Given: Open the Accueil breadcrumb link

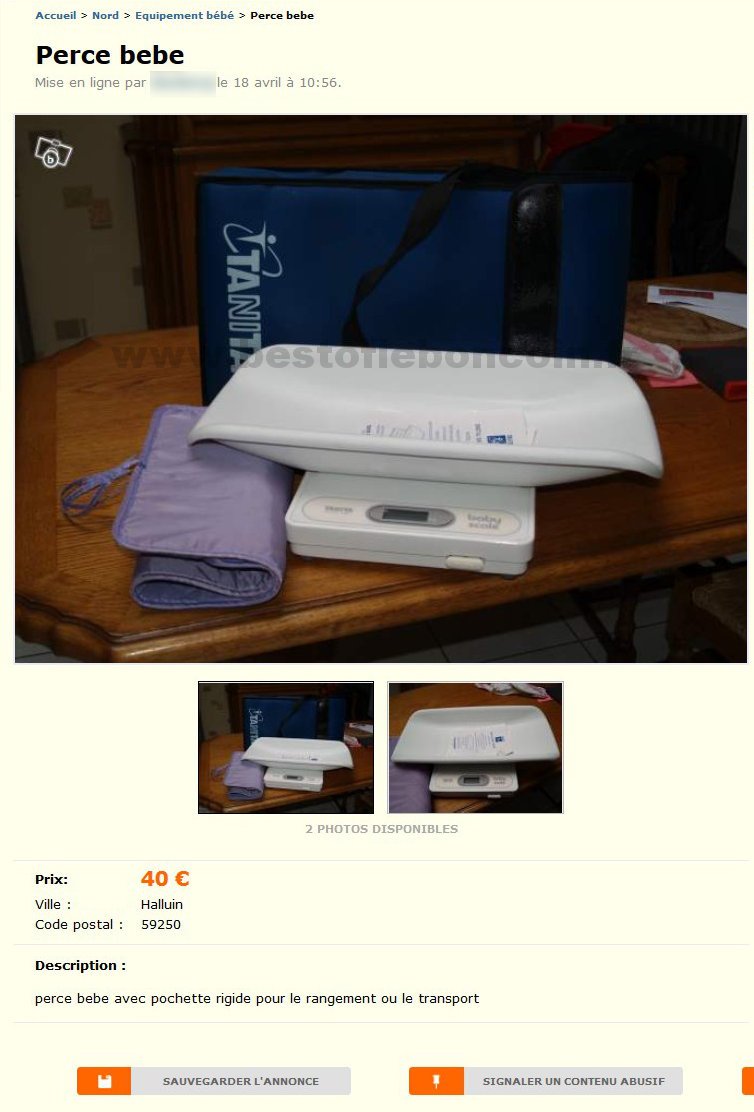Looking at the screenshot, I should pyautogui.click(x=55, y=16).
